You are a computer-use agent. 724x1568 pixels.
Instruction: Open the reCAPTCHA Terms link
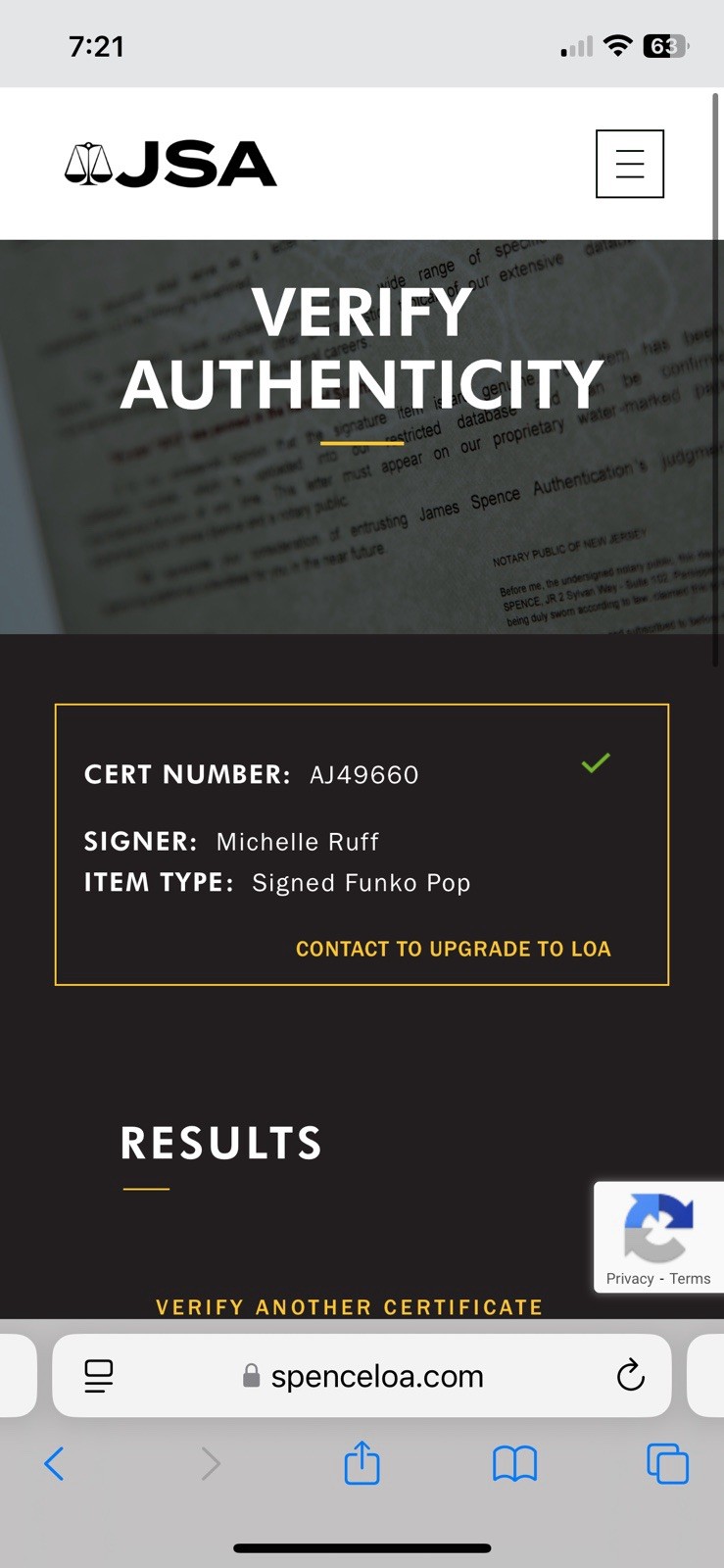[x=691, y=1278]
